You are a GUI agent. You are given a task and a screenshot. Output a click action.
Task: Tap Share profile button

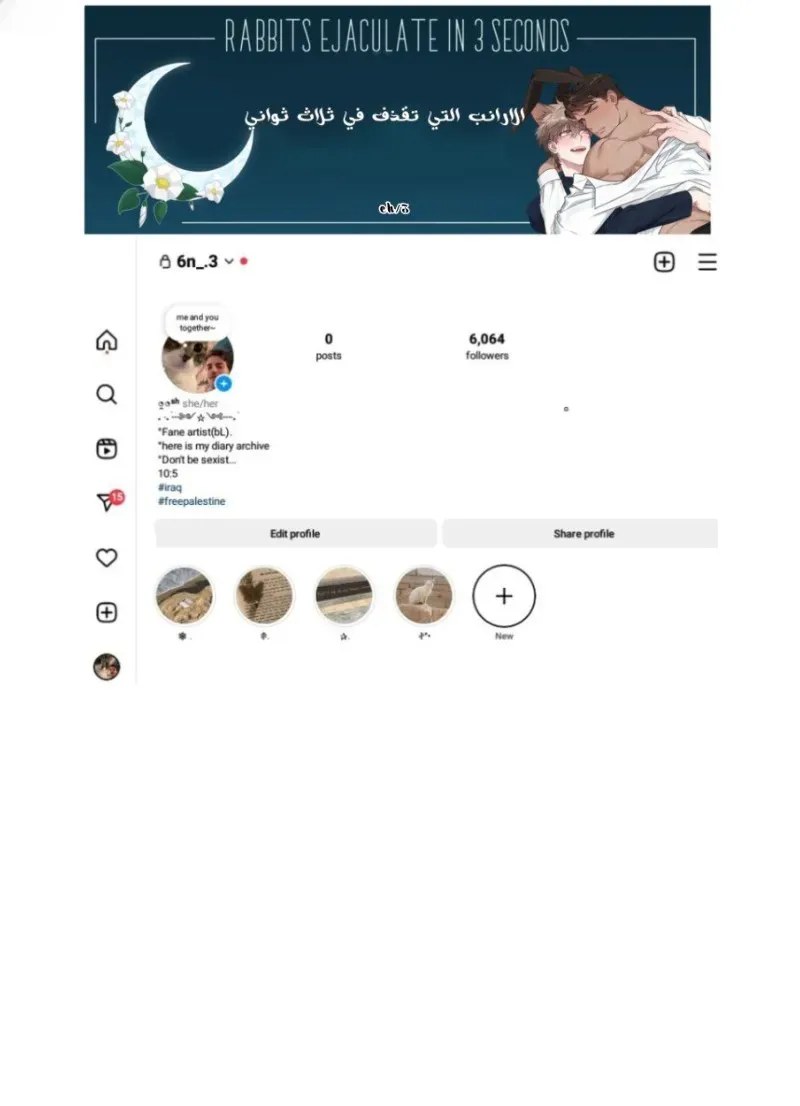pyautogui.click(x=583, y=534)
